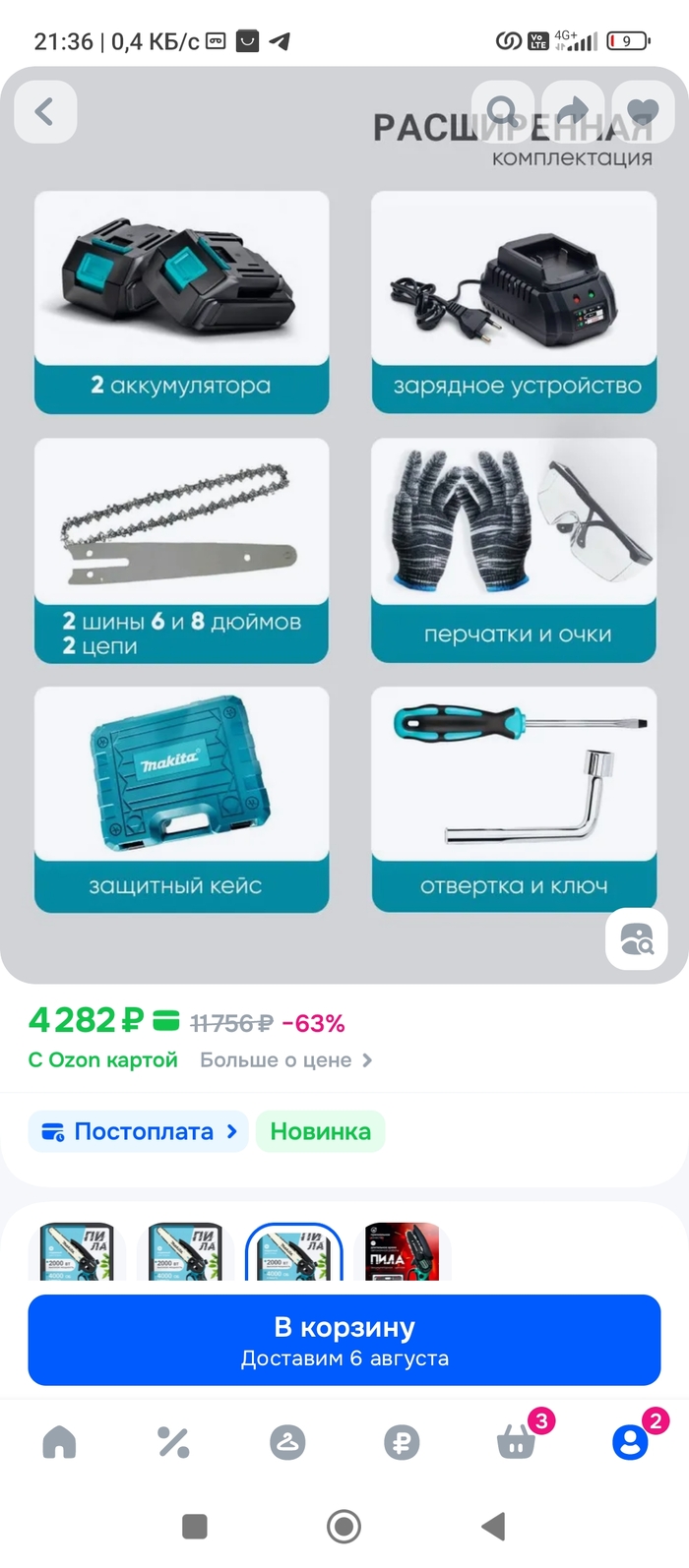Open the "Больше о цене" price details
The height and width of the screenshot is (1568, 689).
(x=285, y=1060)
